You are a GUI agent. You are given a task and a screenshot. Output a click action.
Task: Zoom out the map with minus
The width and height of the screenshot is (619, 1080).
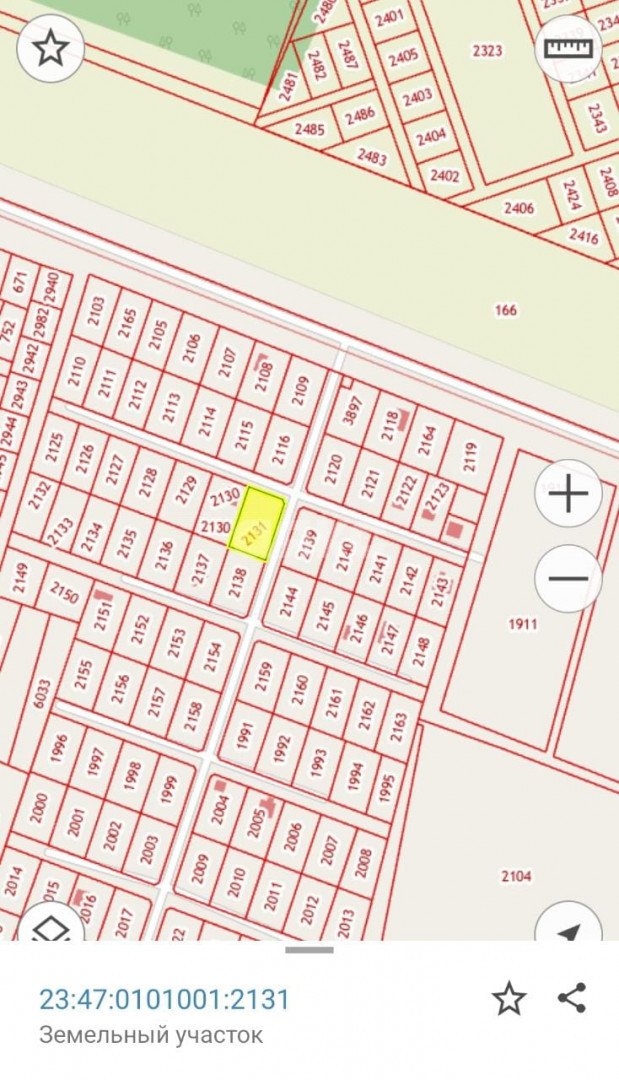(x=568, y=578)
